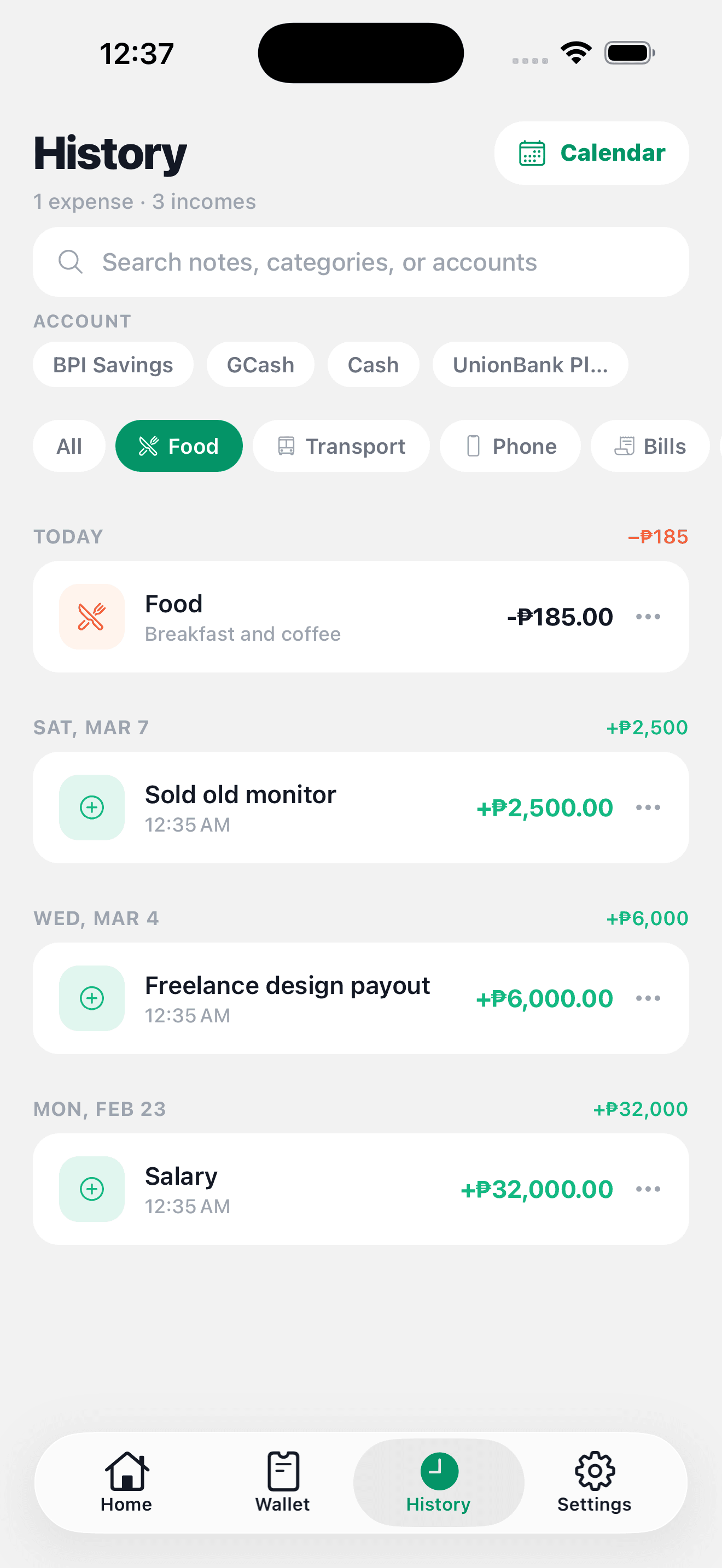Tap the Wallet clipboard icon

pyautogui.click(x=282, y=1469)
